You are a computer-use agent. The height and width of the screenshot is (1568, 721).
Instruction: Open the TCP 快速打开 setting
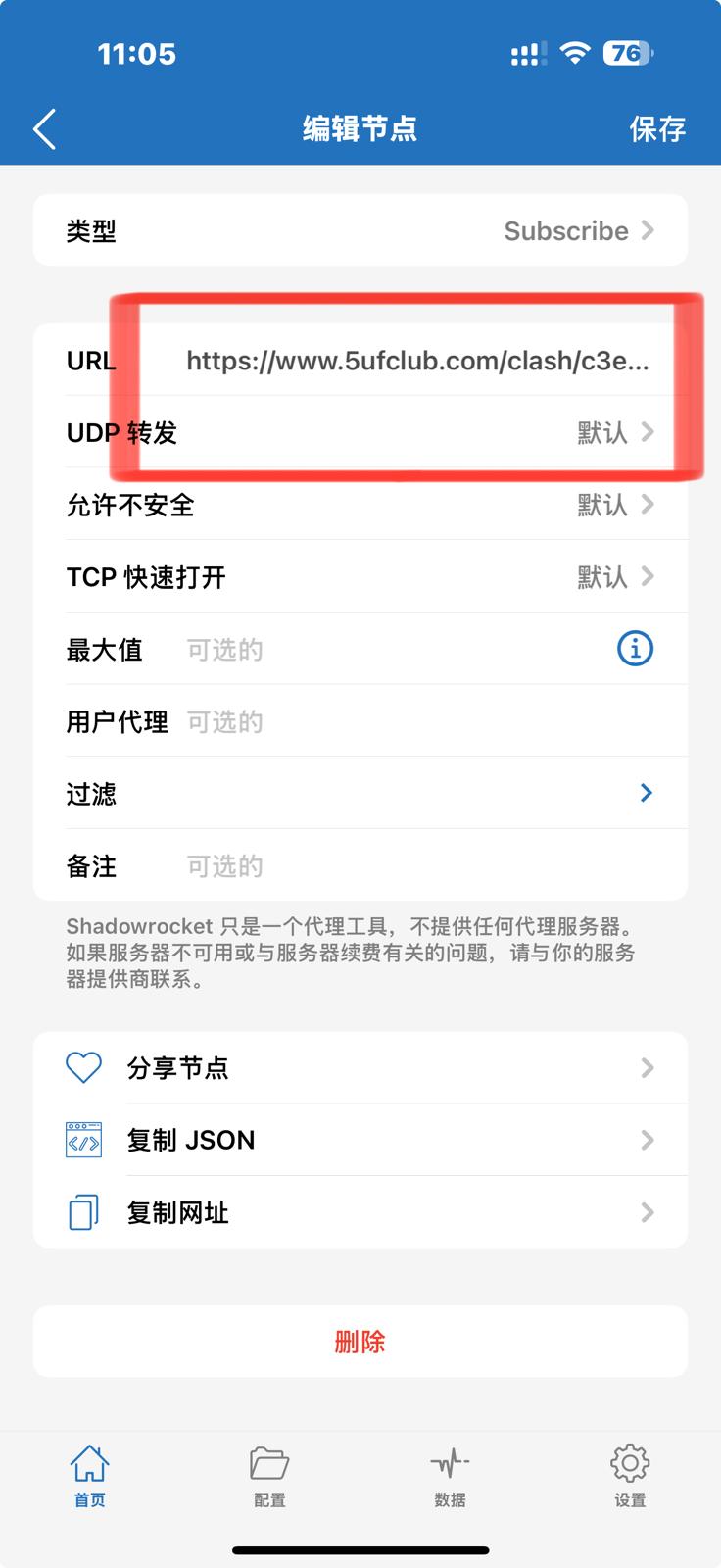[x=360, y=577]
